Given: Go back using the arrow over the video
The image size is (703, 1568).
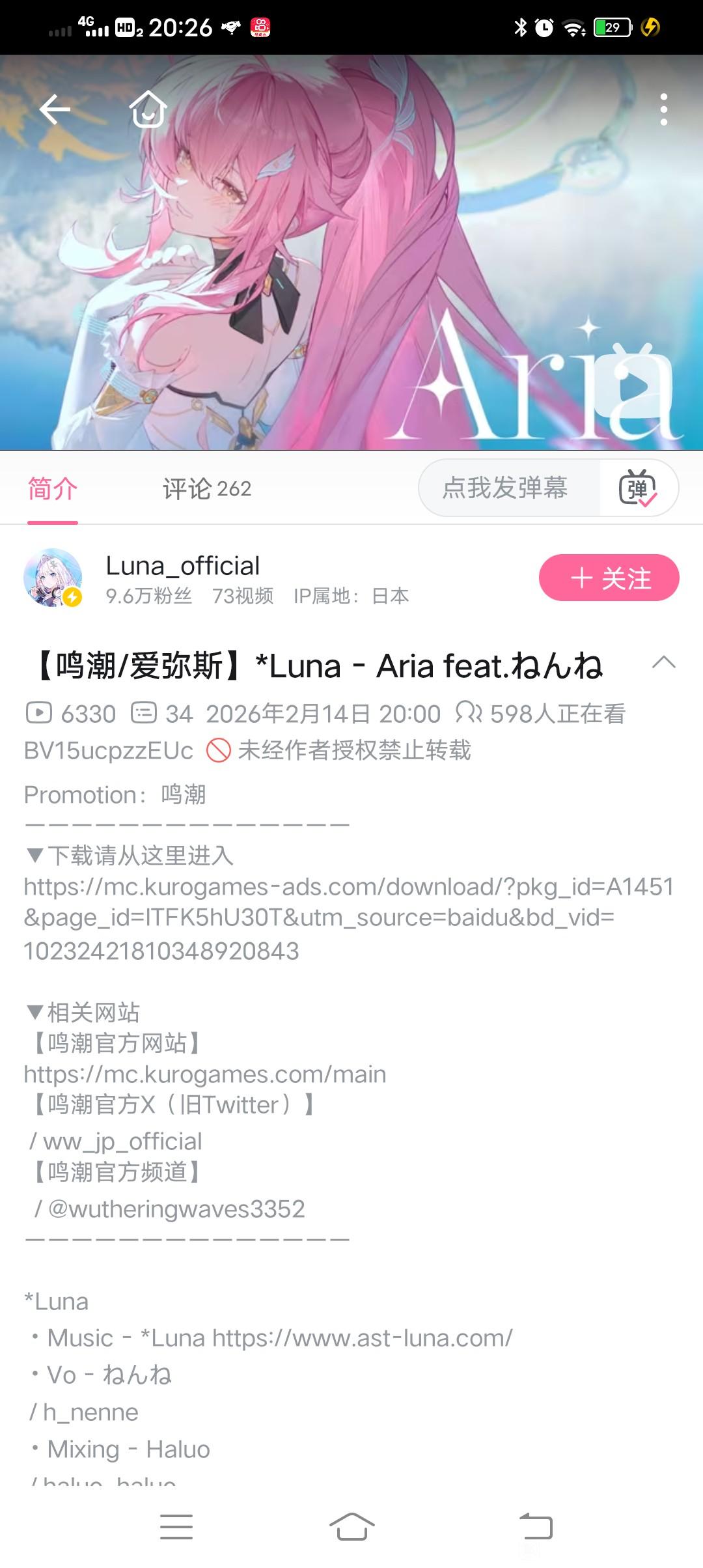Looking at the screenshot, I should (x=55, y=109).
